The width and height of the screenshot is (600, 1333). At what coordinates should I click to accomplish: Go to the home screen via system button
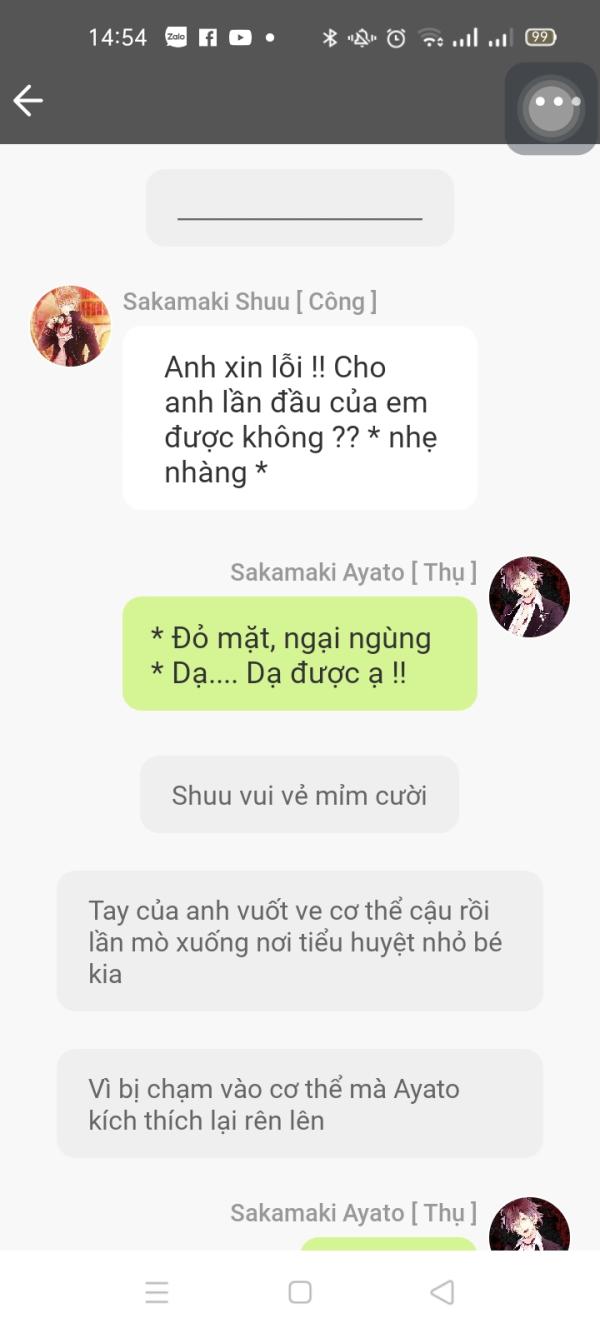(x=300, y=1292)
